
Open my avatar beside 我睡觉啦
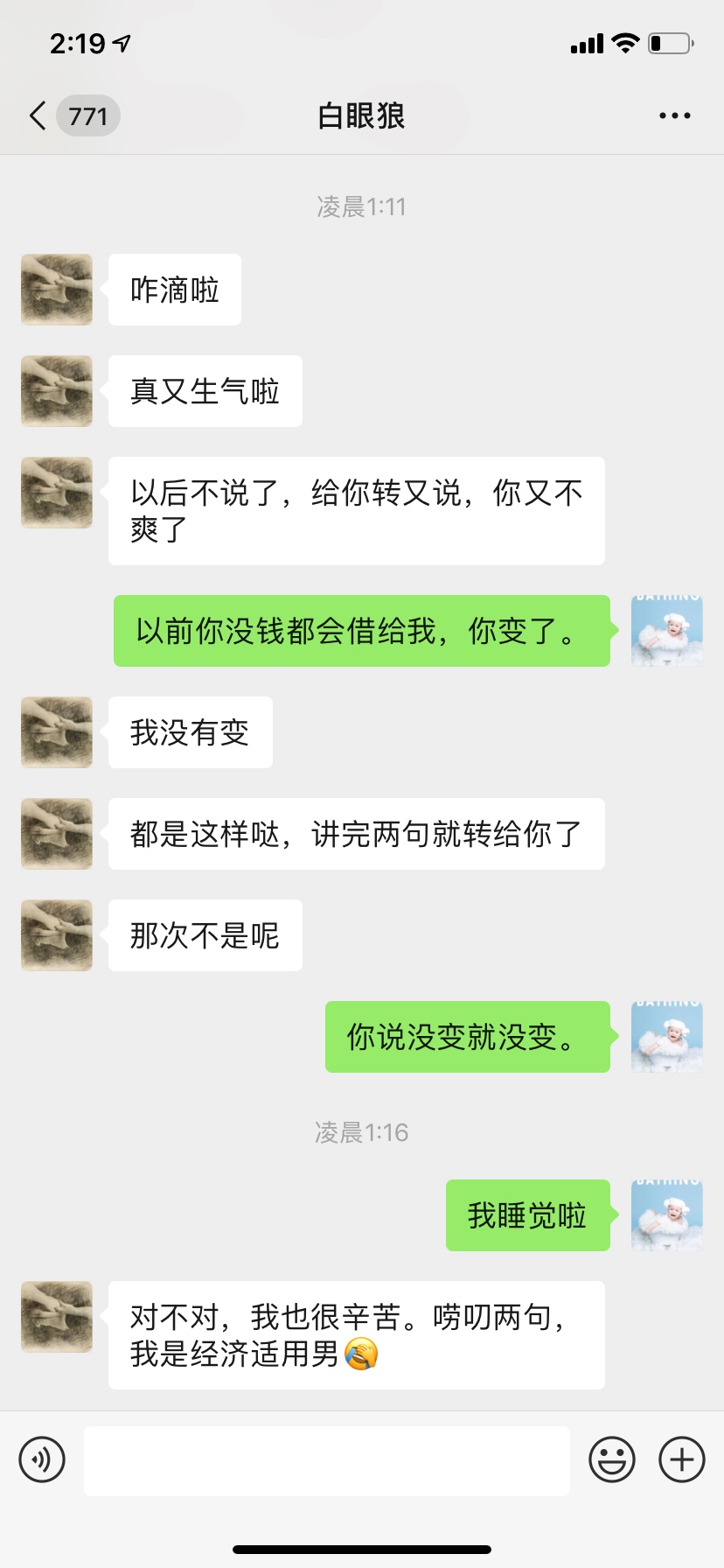[x=666, y=1215]
